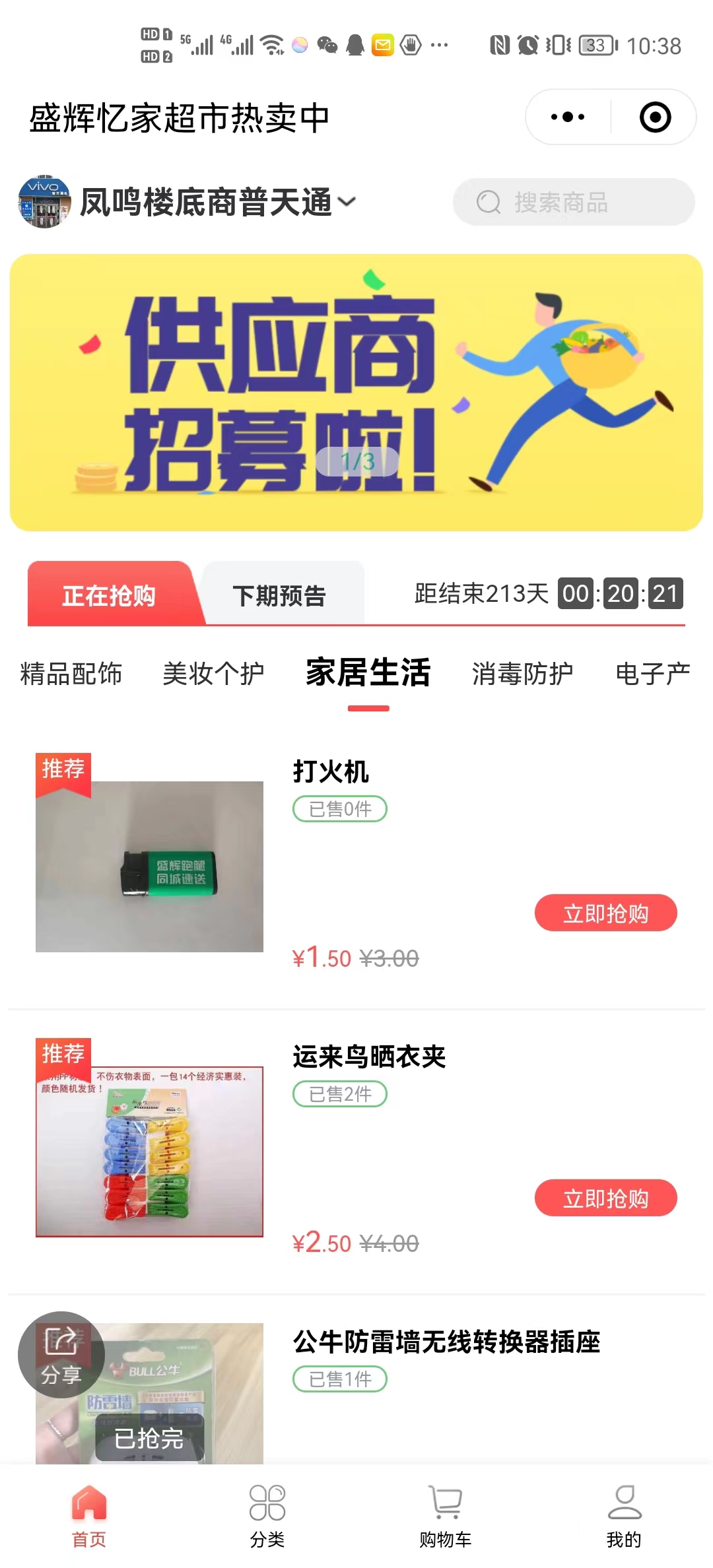Switch to the 美妆个护 category
This screenshot has height=1568, width=713.
click(x=213, y=674)
